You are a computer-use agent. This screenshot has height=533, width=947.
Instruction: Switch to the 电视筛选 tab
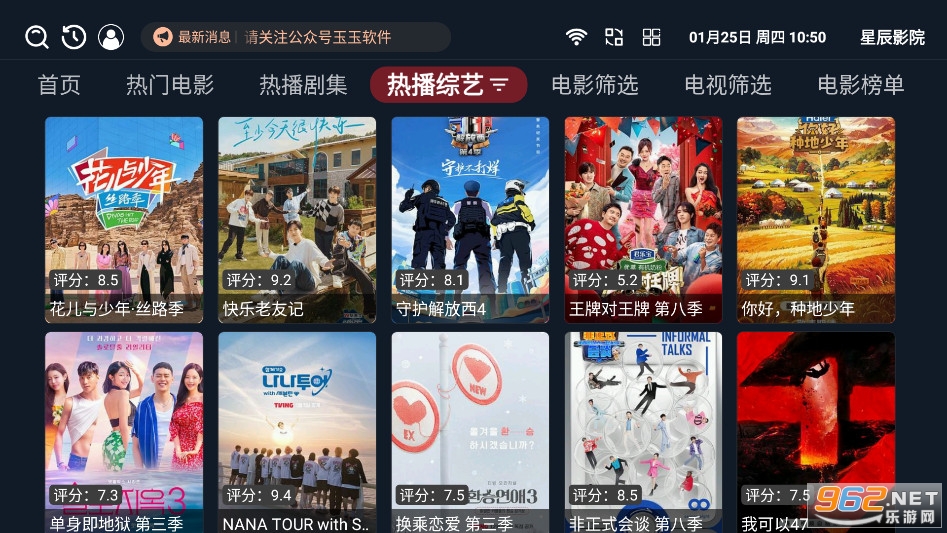point(728,85)
